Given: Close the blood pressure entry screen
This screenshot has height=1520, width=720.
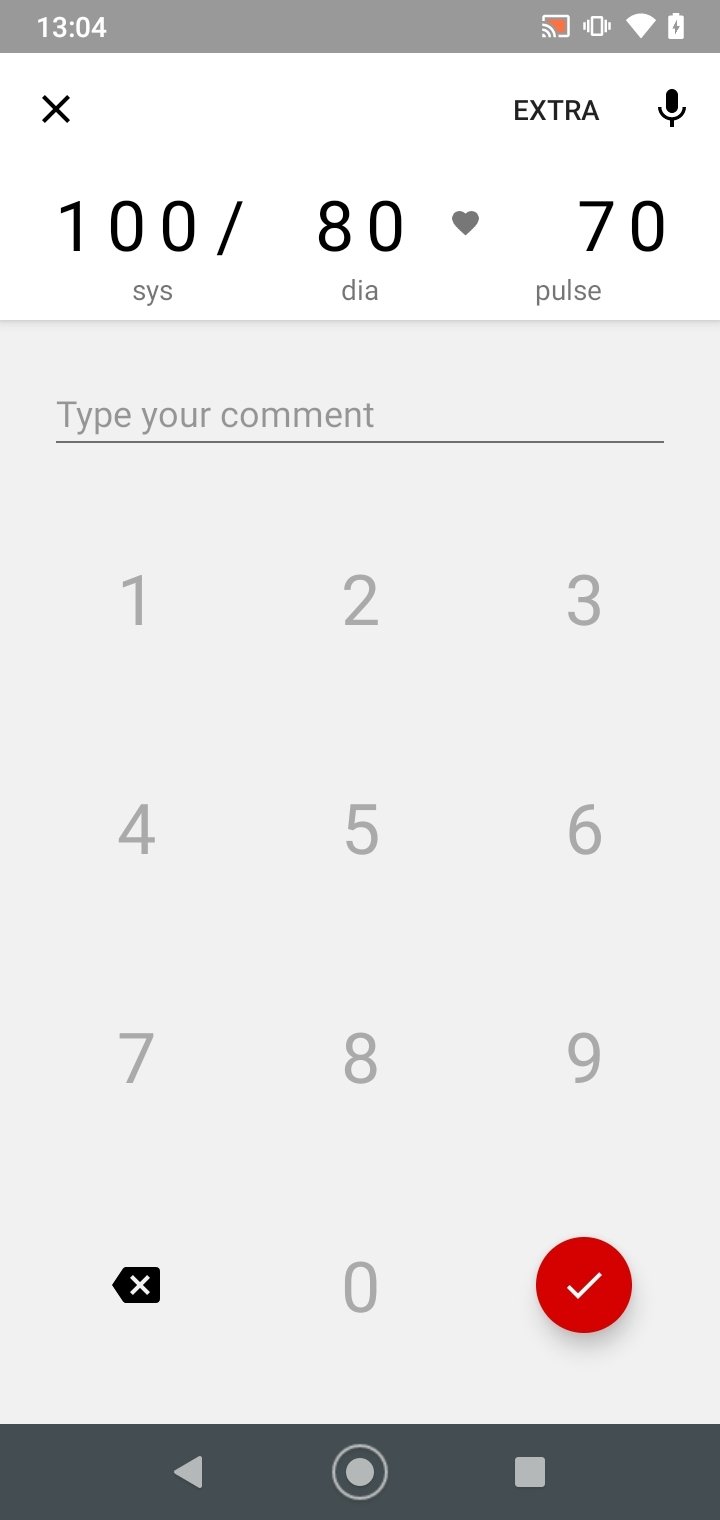Looking at the screenshot, I should tap(56, 109).
